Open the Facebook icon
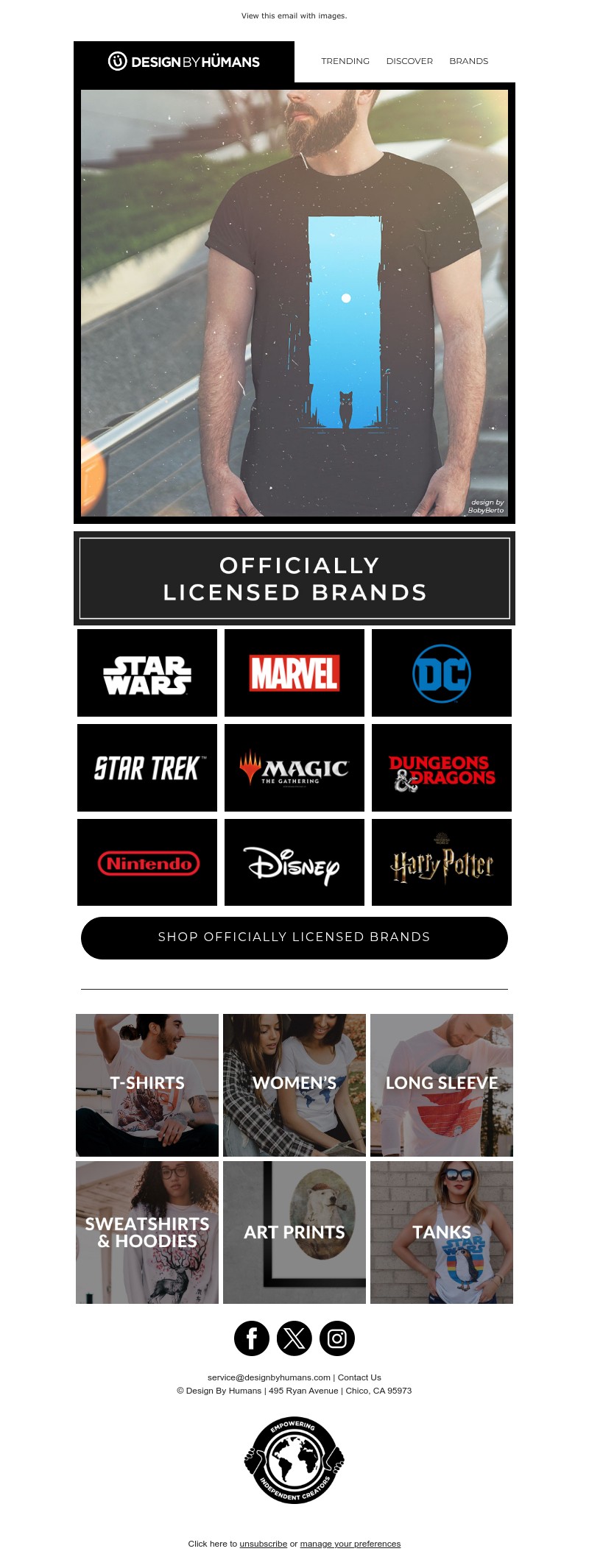589x1568 pixels. [x=252, y=1338]
